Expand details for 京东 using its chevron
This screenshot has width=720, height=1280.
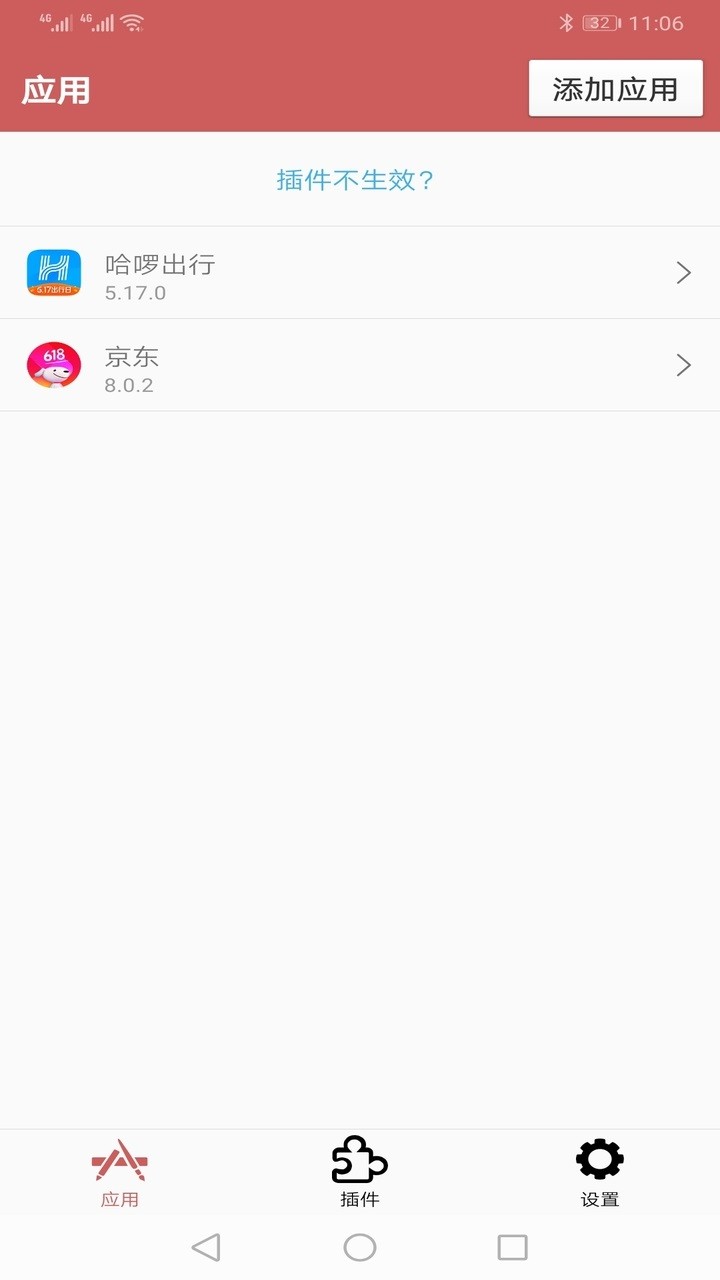click(x=683, y=364)
